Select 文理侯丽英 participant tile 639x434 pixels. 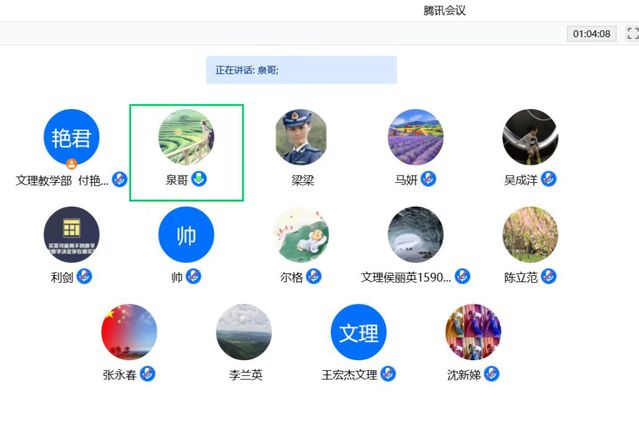tap(415, 235)
